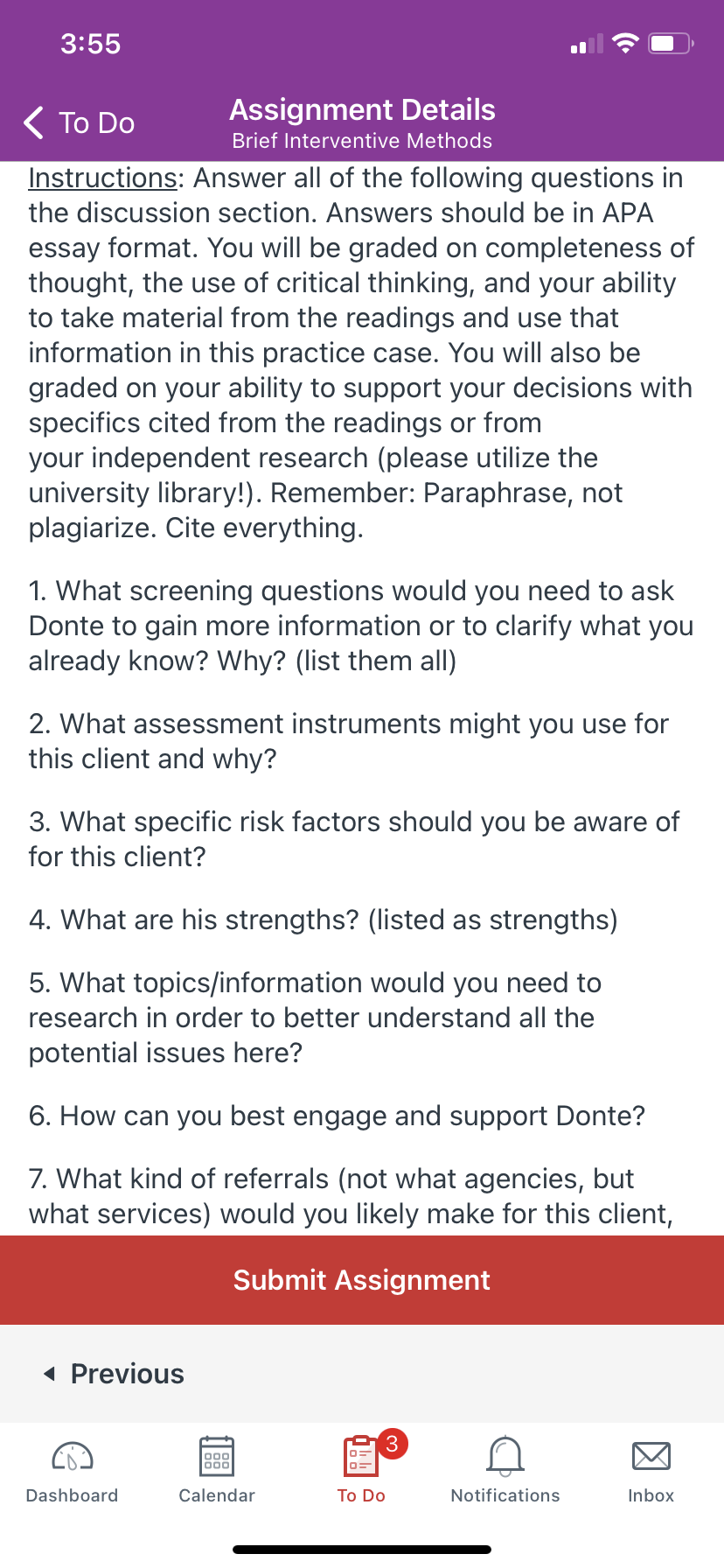Select the To Do tab

[362, 1471]
